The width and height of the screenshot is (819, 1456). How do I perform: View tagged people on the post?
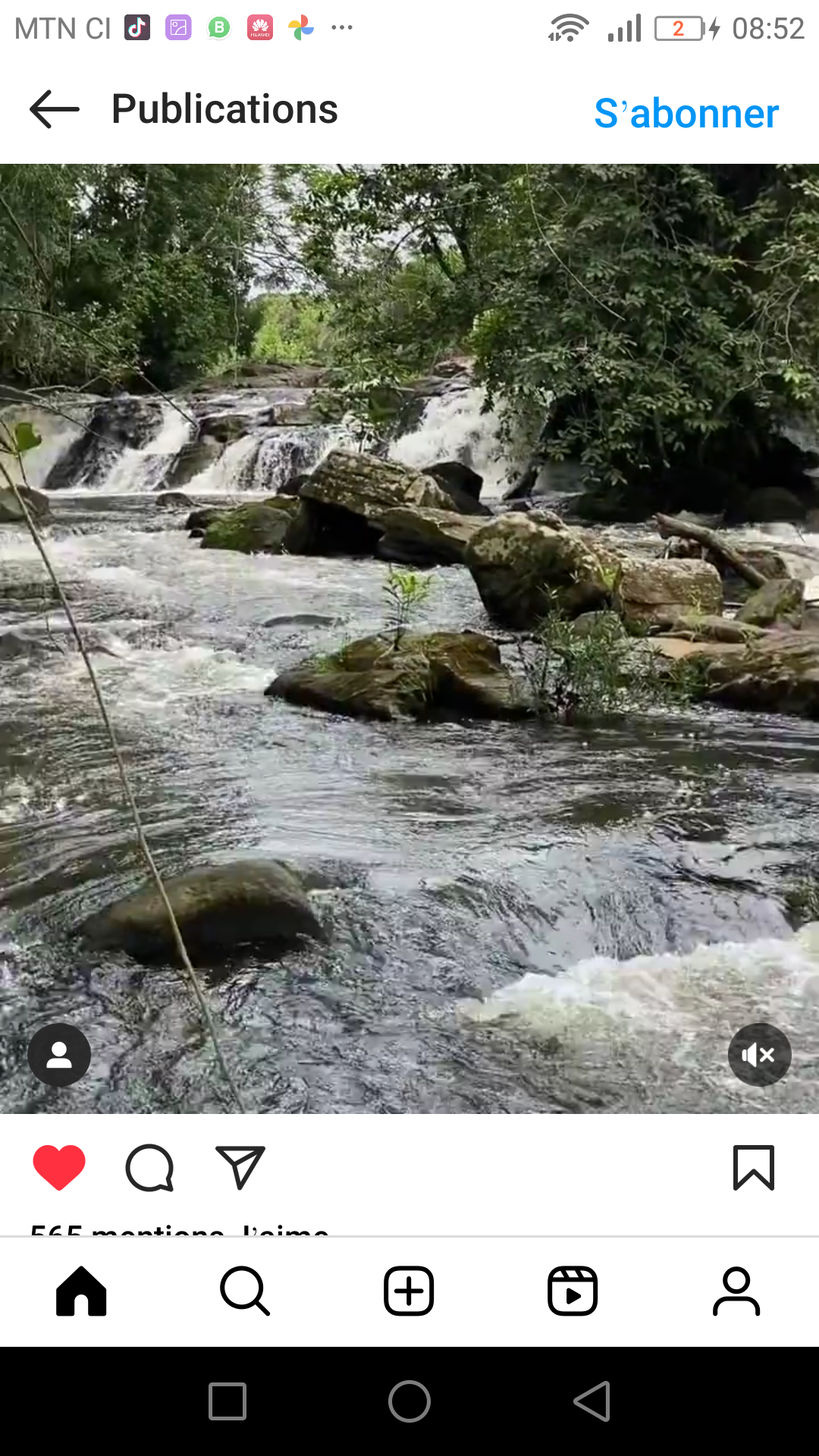point(59,1055)
